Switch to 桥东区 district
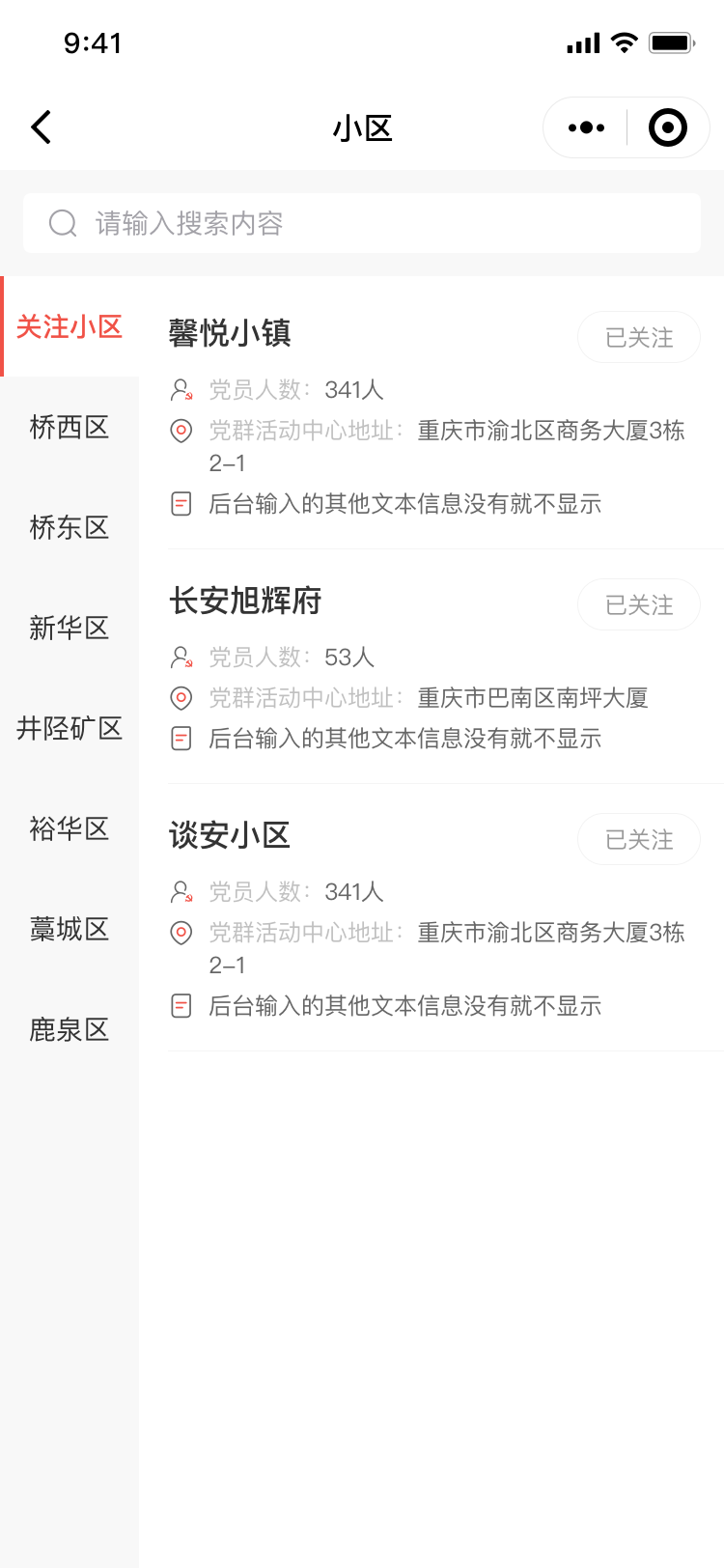Image resolution: width=724 pixels, height=1568 pixels. (x=70, y=527)
